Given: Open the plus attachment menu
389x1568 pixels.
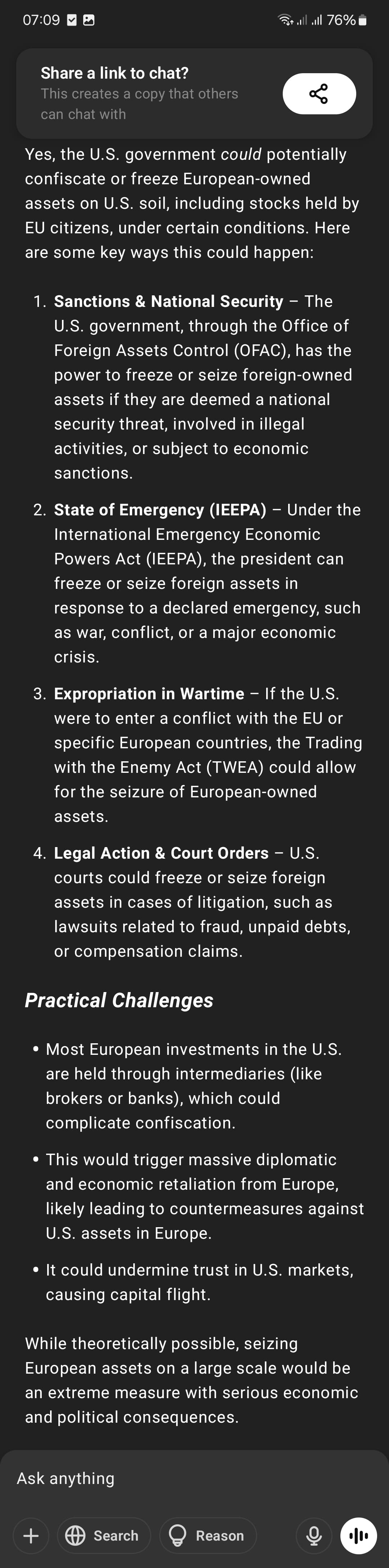Looking at the screenshot, I should click(x=31, y=1535).
